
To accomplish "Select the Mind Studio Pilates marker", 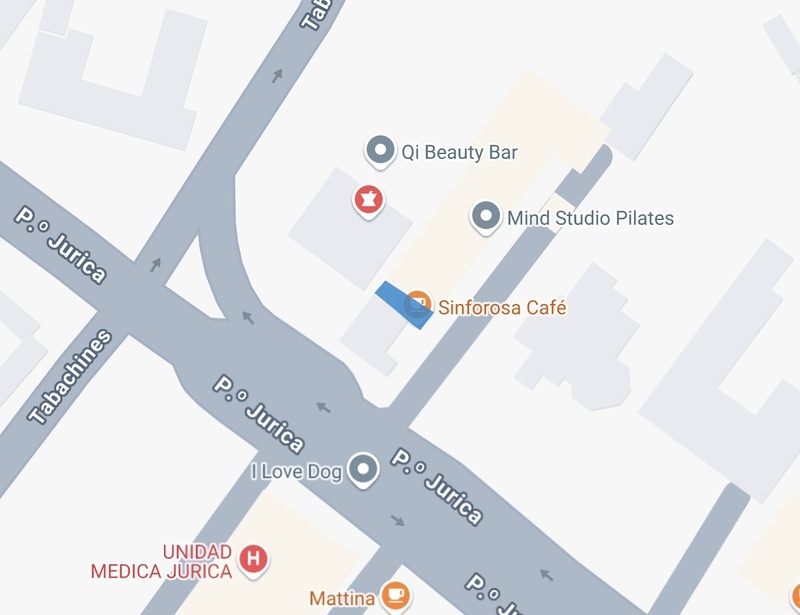I will tap(485, 216).
